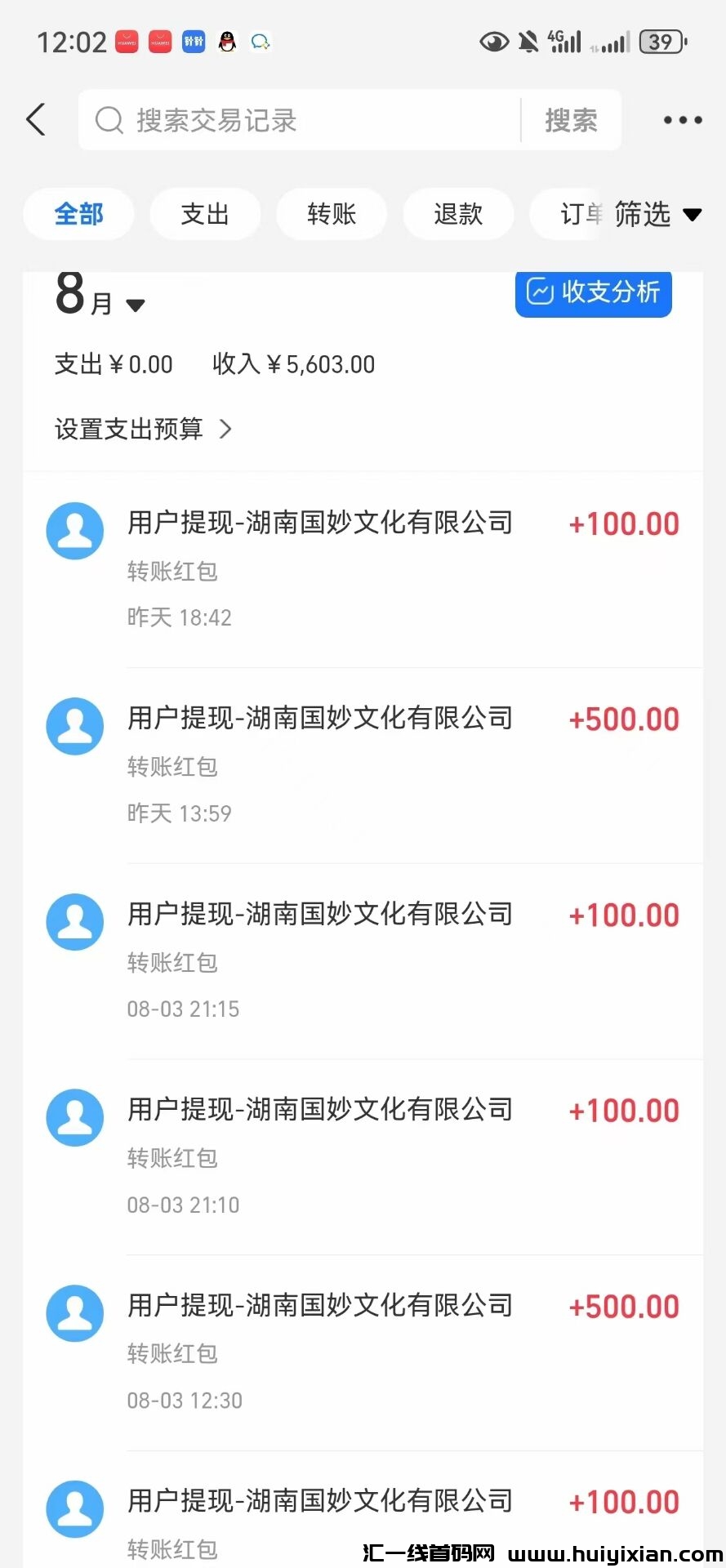This screenshot has height=1568, width=726.
Task: Open the three-dot overflow menu
Action: point(682,120)
